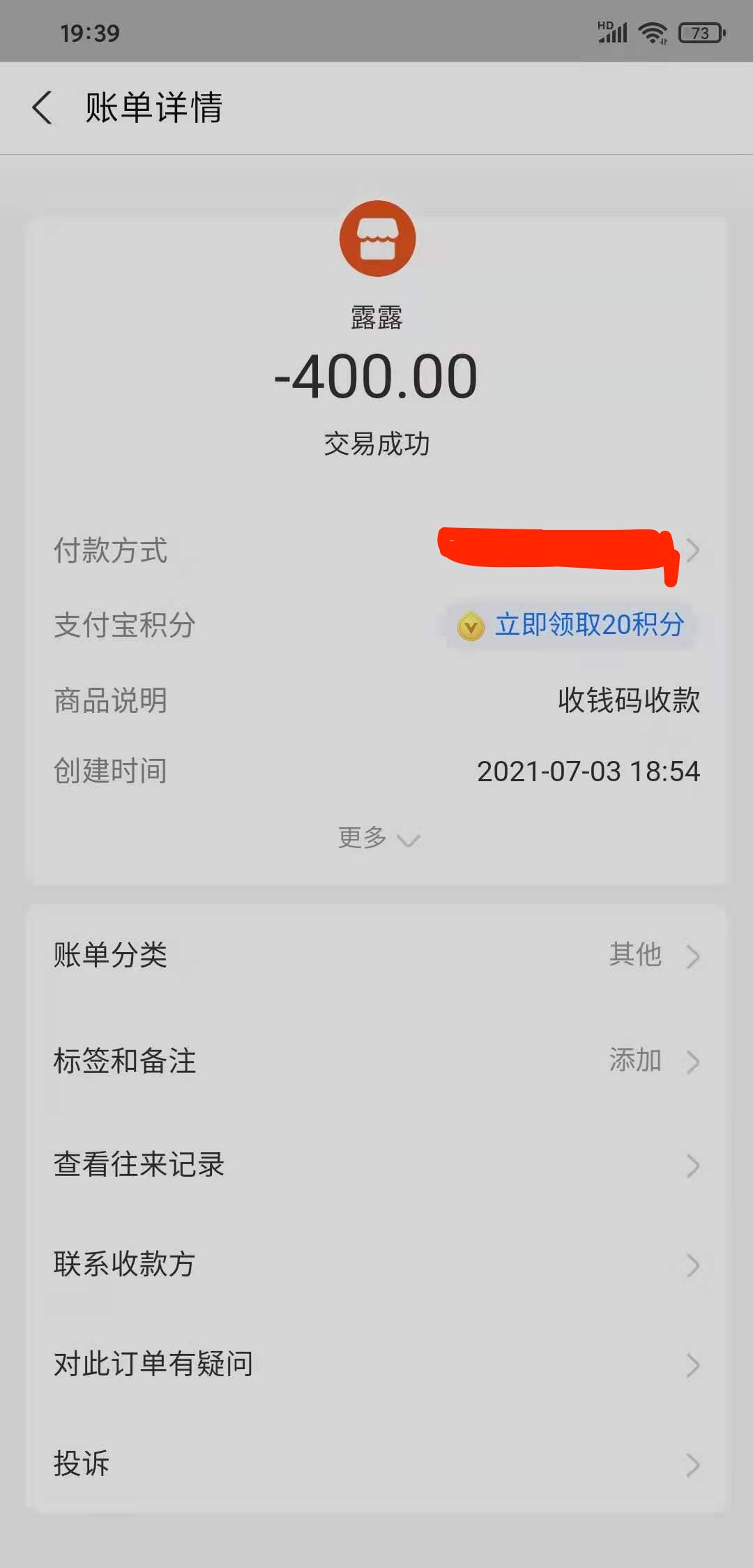753x1568 pixels.
Task: Add a note under 标签和备注
Action: (376, 1061)
